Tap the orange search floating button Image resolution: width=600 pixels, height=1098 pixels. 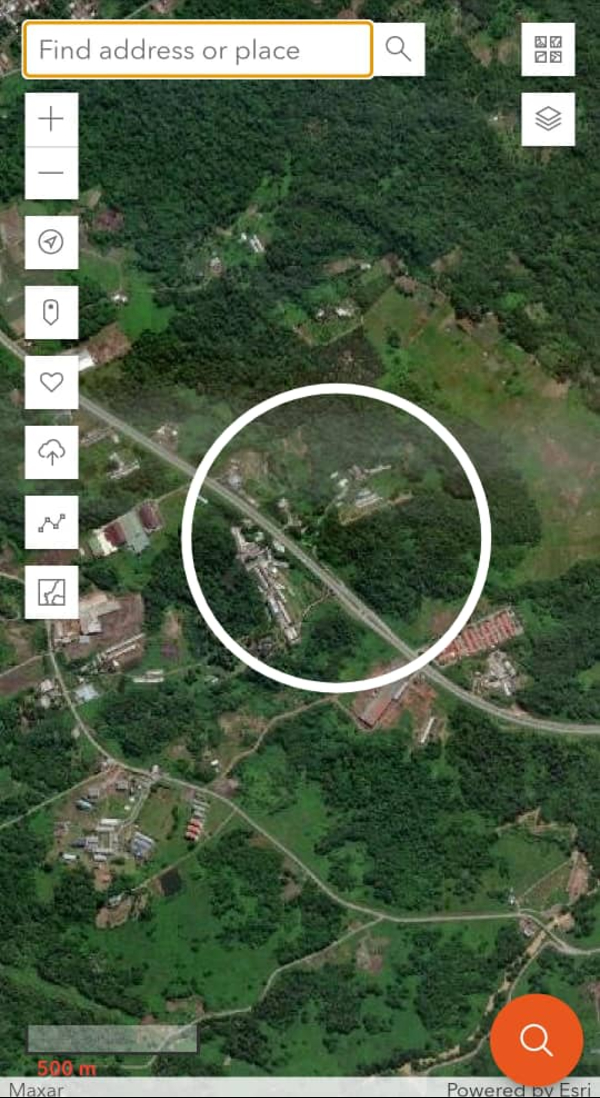[536, 1040]
